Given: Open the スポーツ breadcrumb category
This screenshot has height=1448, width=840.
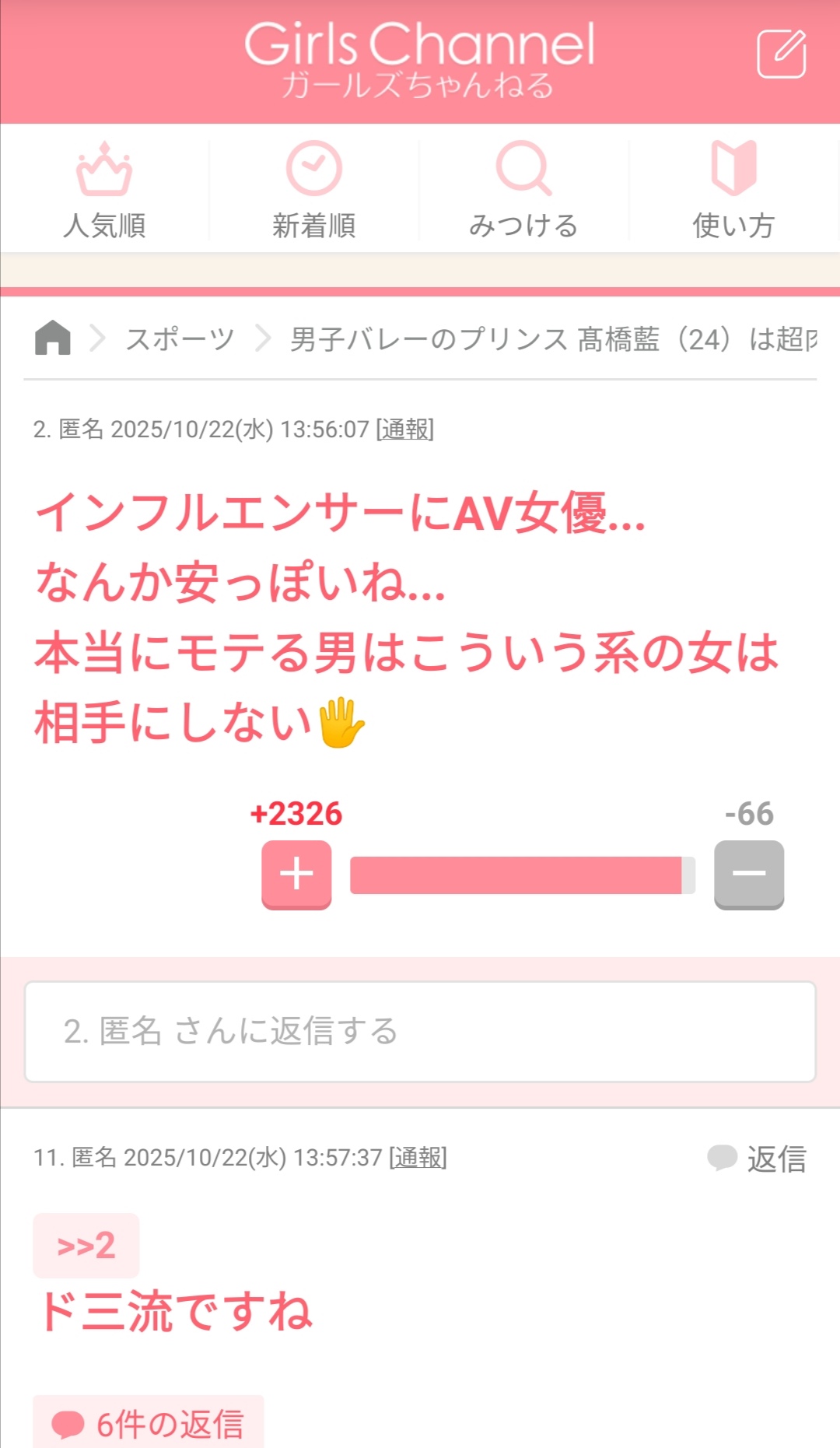Looking at the screenshot, I should (x=180, y=339).
